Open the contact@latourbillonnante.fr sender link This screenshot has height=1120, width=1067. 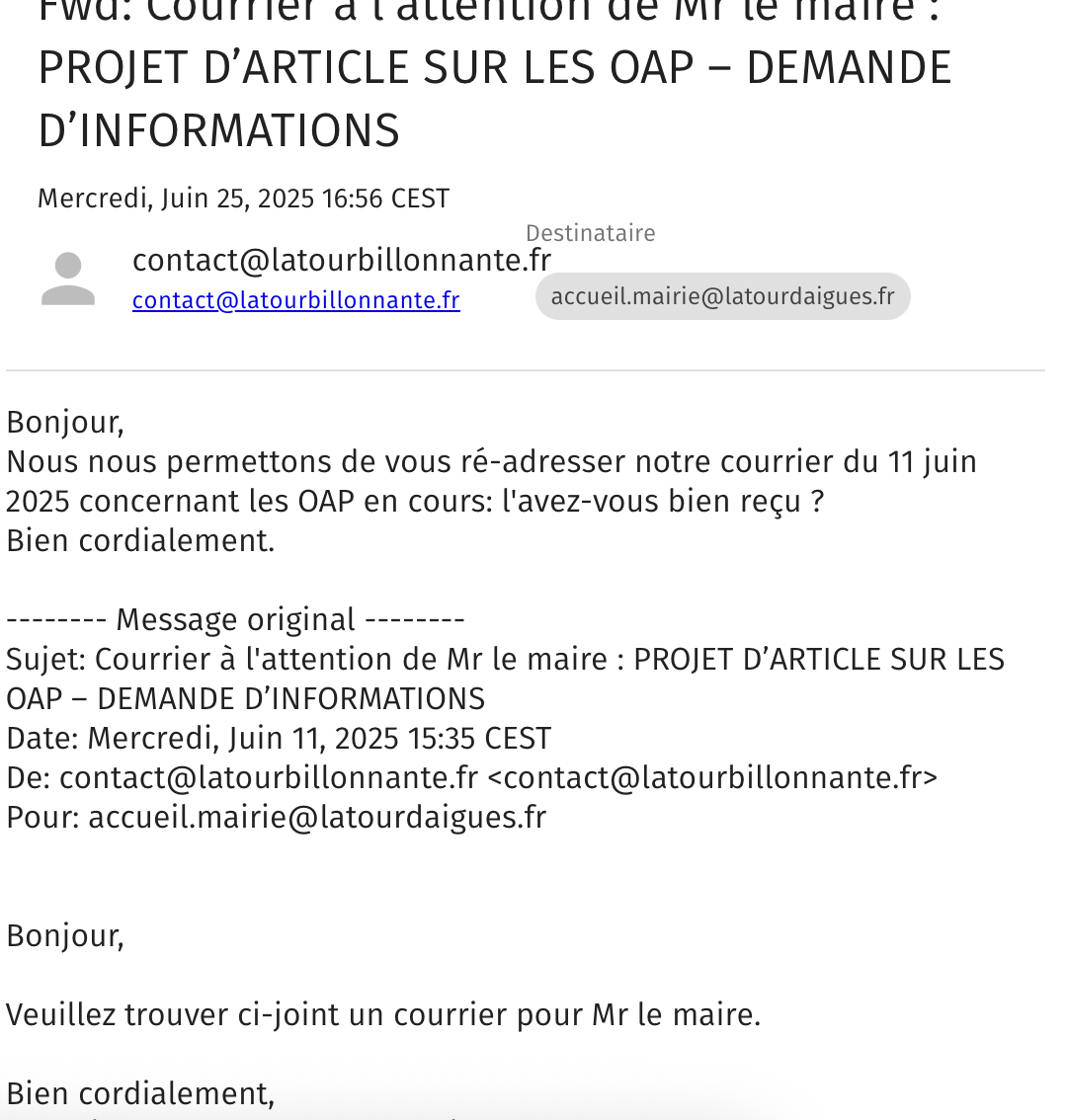[295, 299]
